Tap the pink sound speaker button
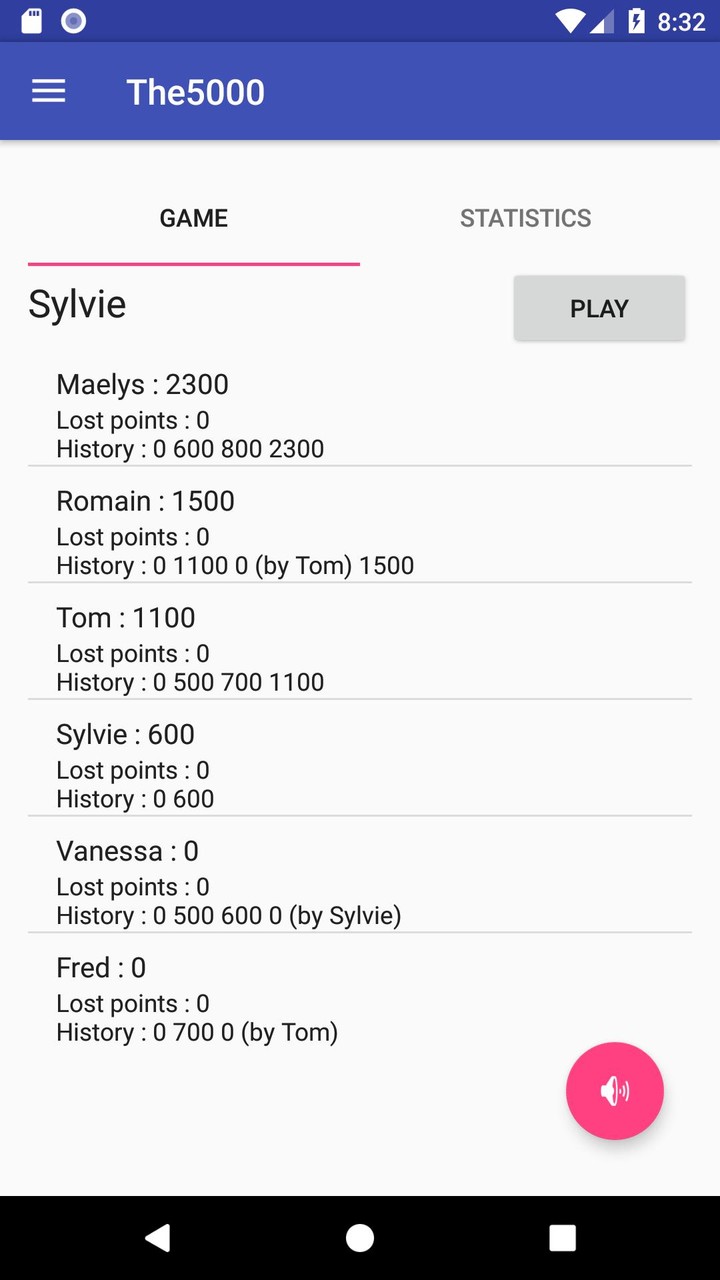This screenshot has height=1280, width=720. (614, 1091)
